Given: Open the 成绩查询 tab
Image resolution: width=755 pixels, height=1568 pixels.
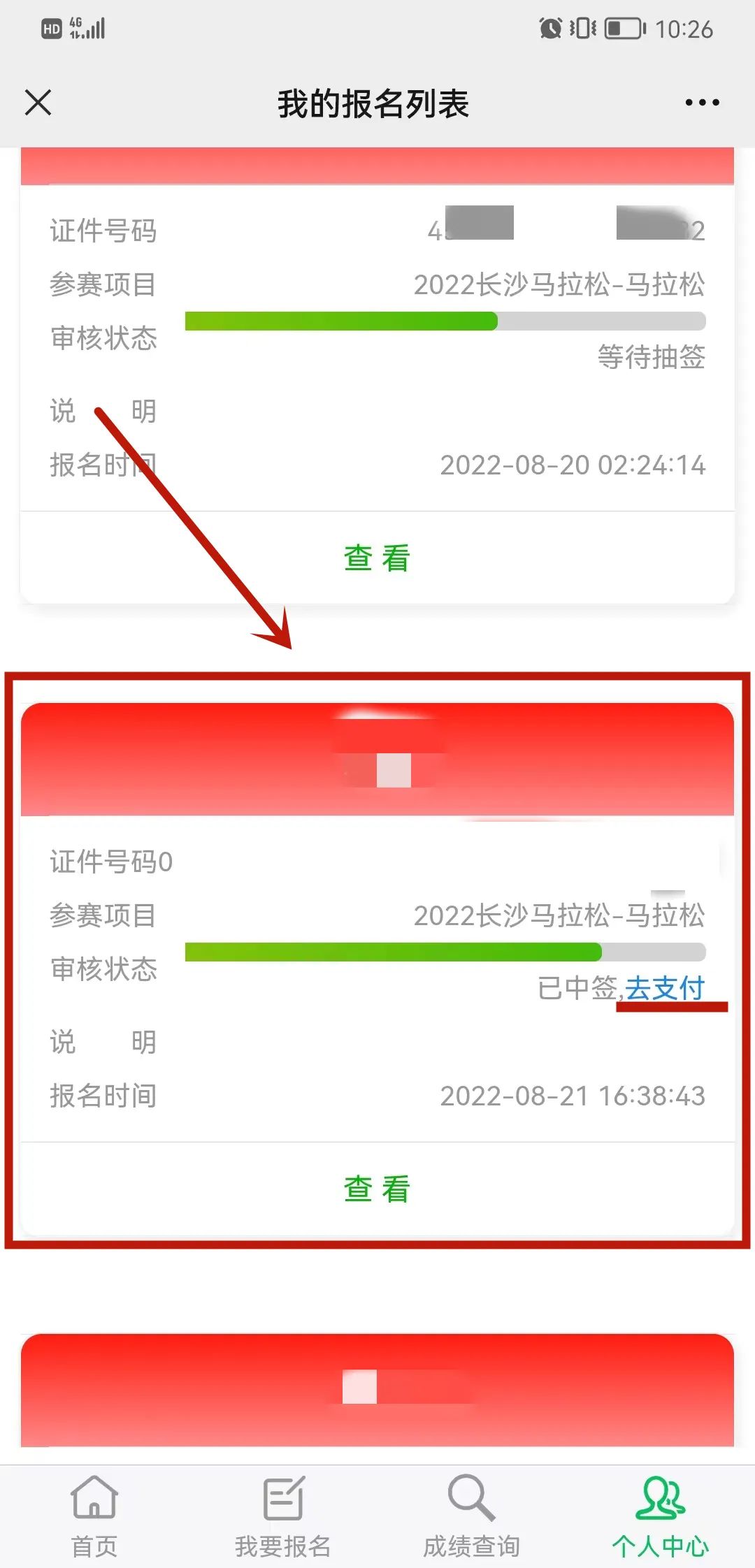Looking at the screenshot, I should pos(472,1516).
